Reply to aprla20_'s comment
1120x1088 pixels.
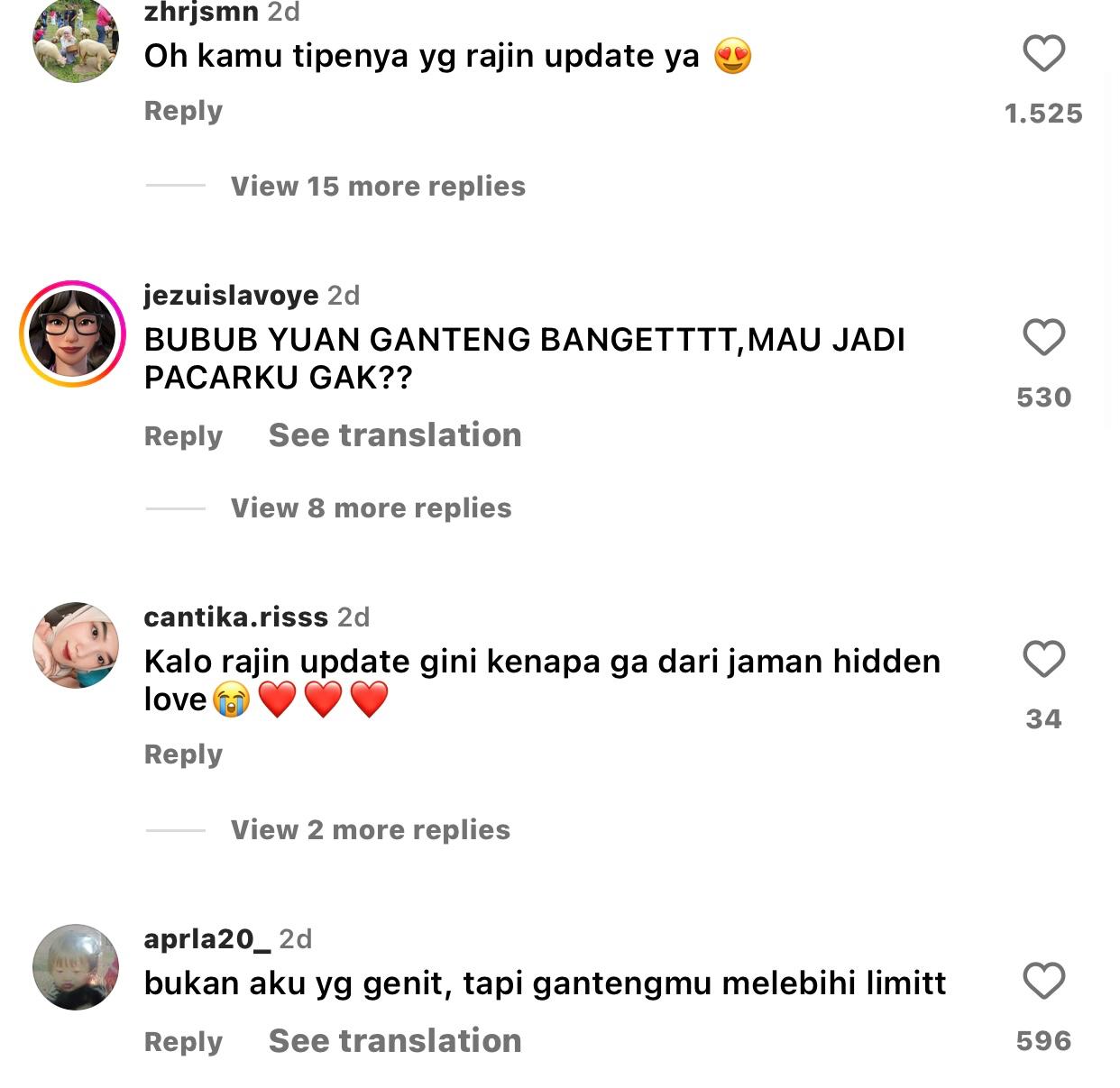click(183, 1041)
